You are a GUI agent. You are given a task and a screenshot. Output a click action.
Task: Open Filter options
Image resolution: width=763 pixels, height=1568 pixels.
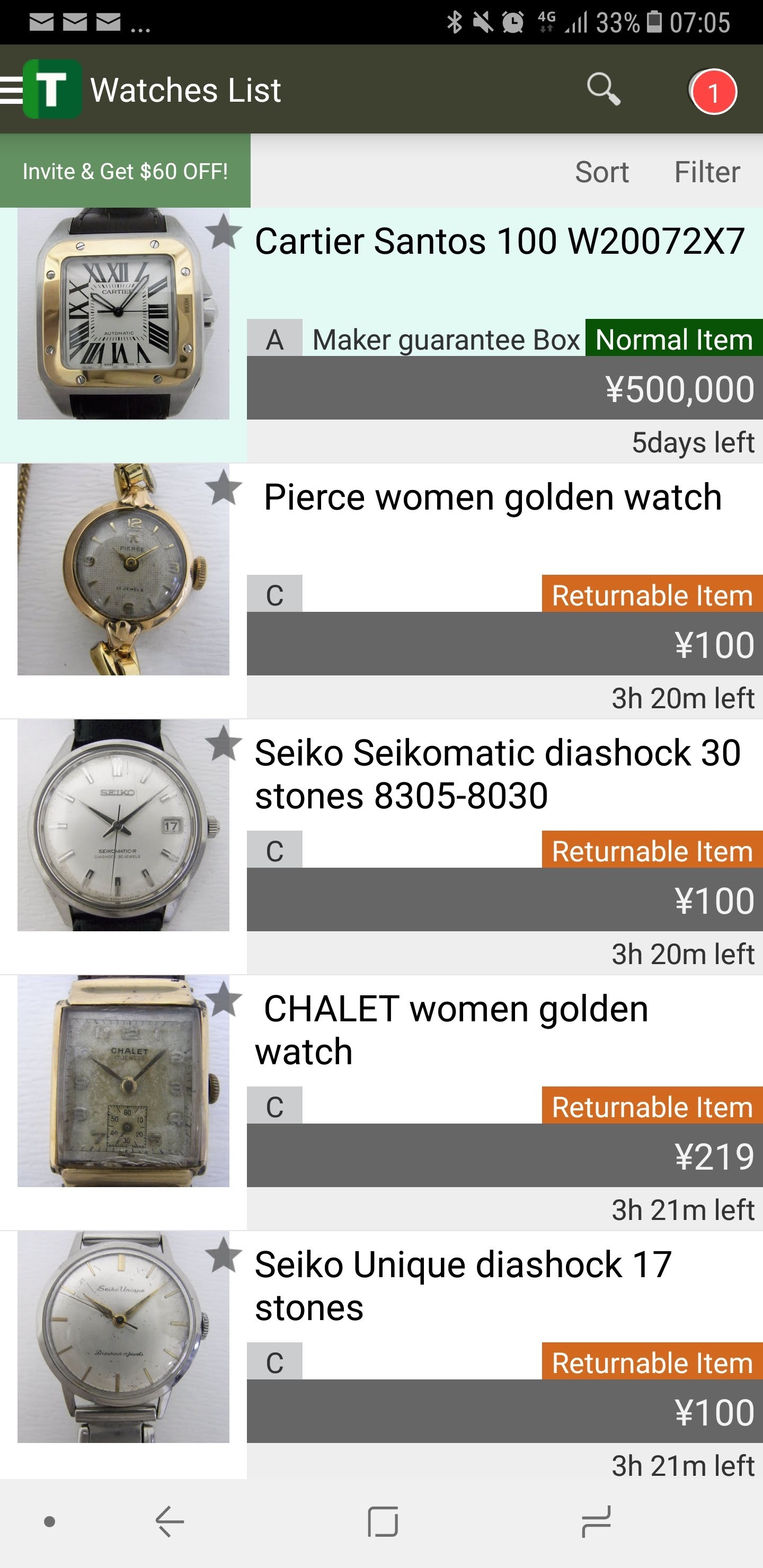coord(706,172)
